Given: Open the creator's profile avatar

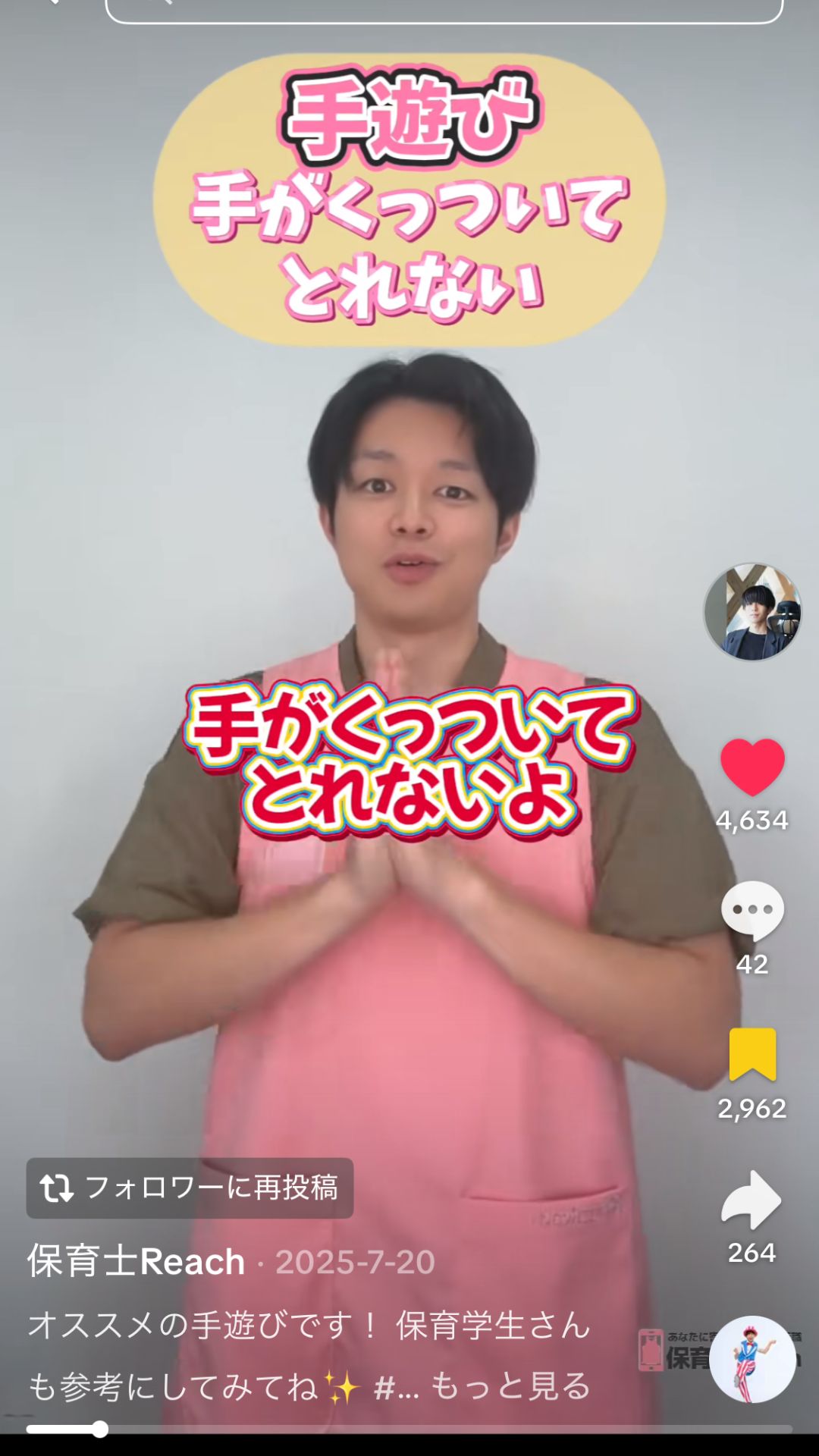Looking at the screenshot, I should click(x=752, y=611).
